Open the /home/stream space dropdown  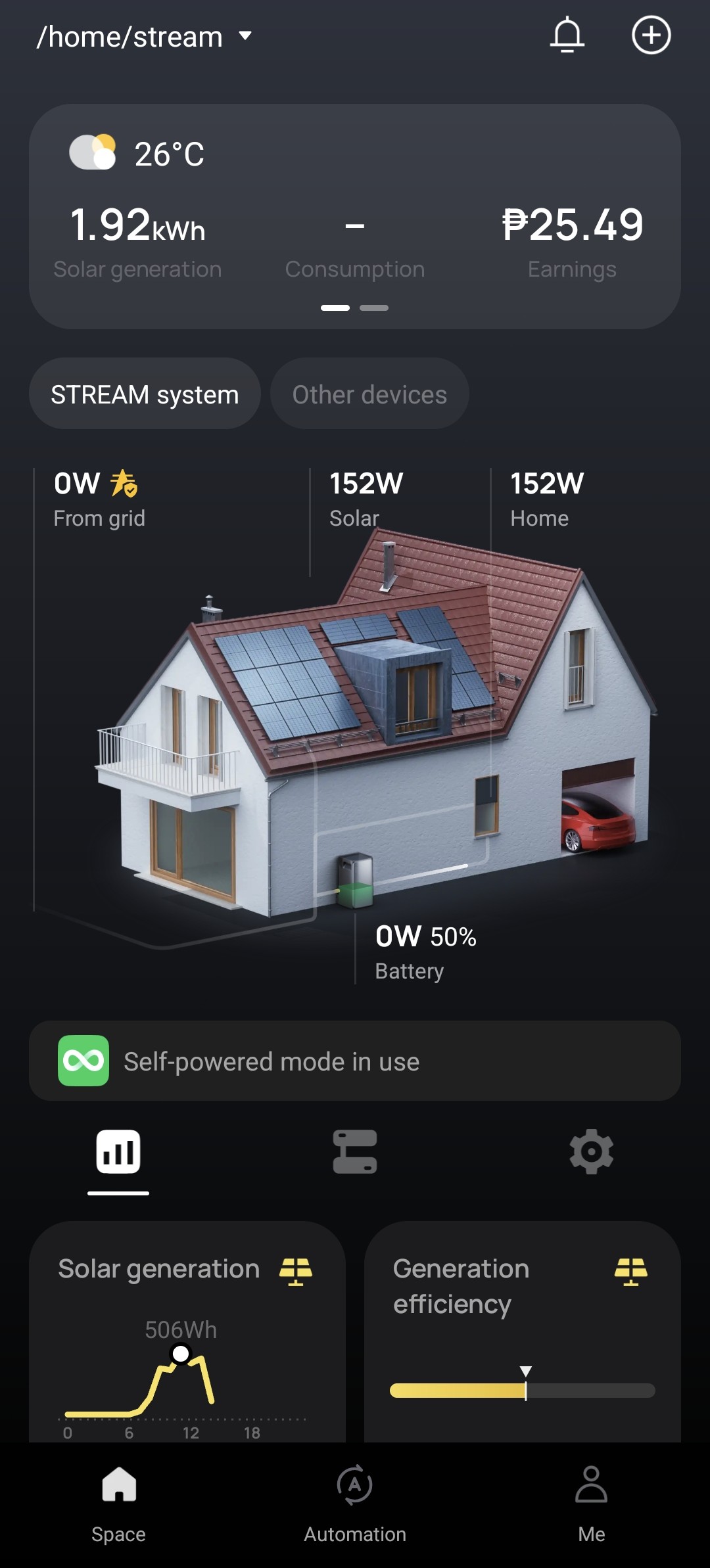point(145,37)
